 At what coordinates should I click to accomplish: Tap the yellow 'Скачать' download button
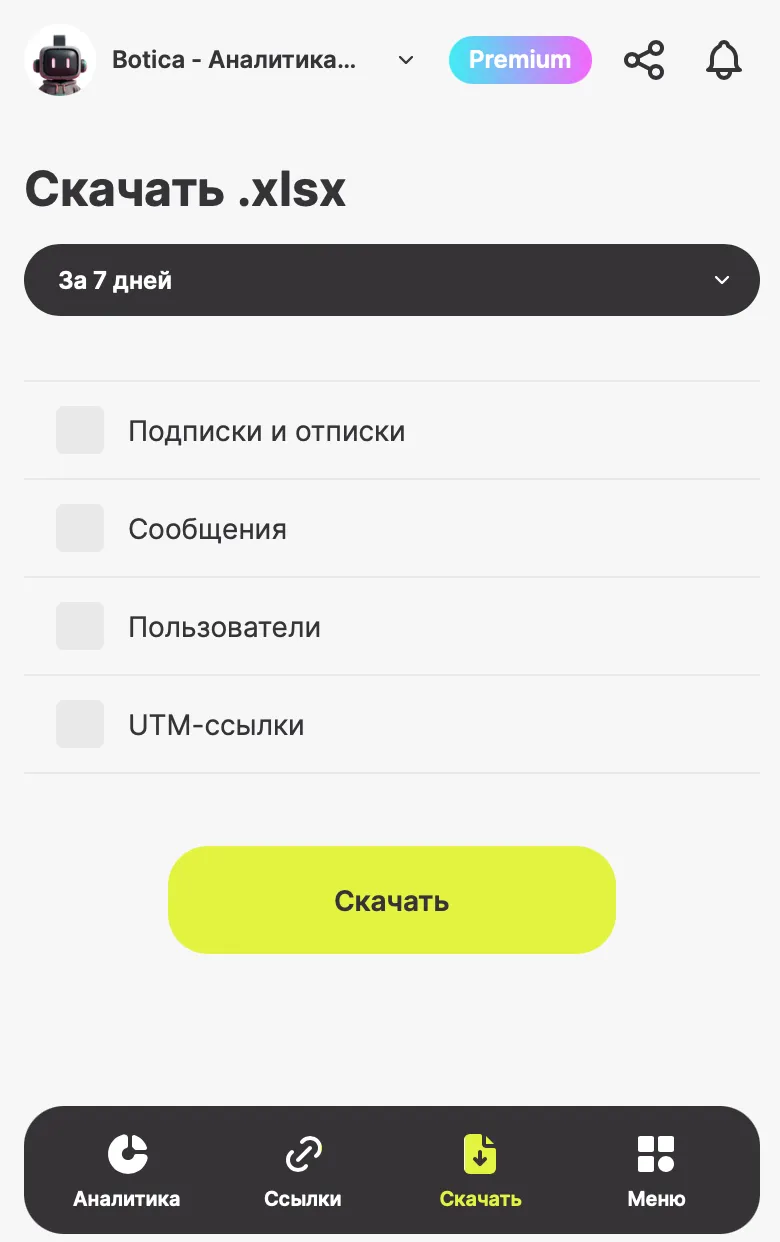(392, 900)
